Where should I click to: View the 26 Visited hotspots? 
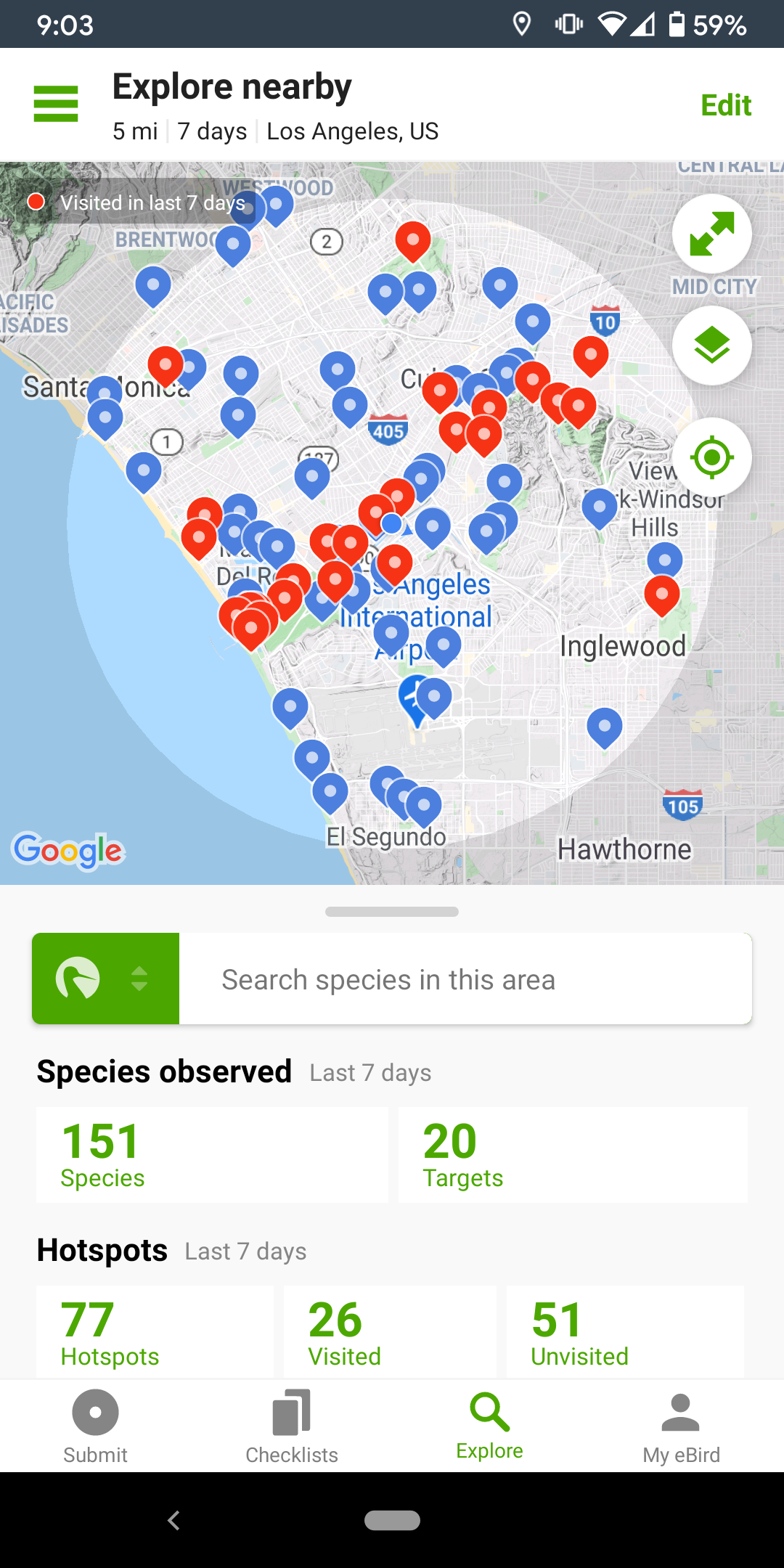[390, 1331]
